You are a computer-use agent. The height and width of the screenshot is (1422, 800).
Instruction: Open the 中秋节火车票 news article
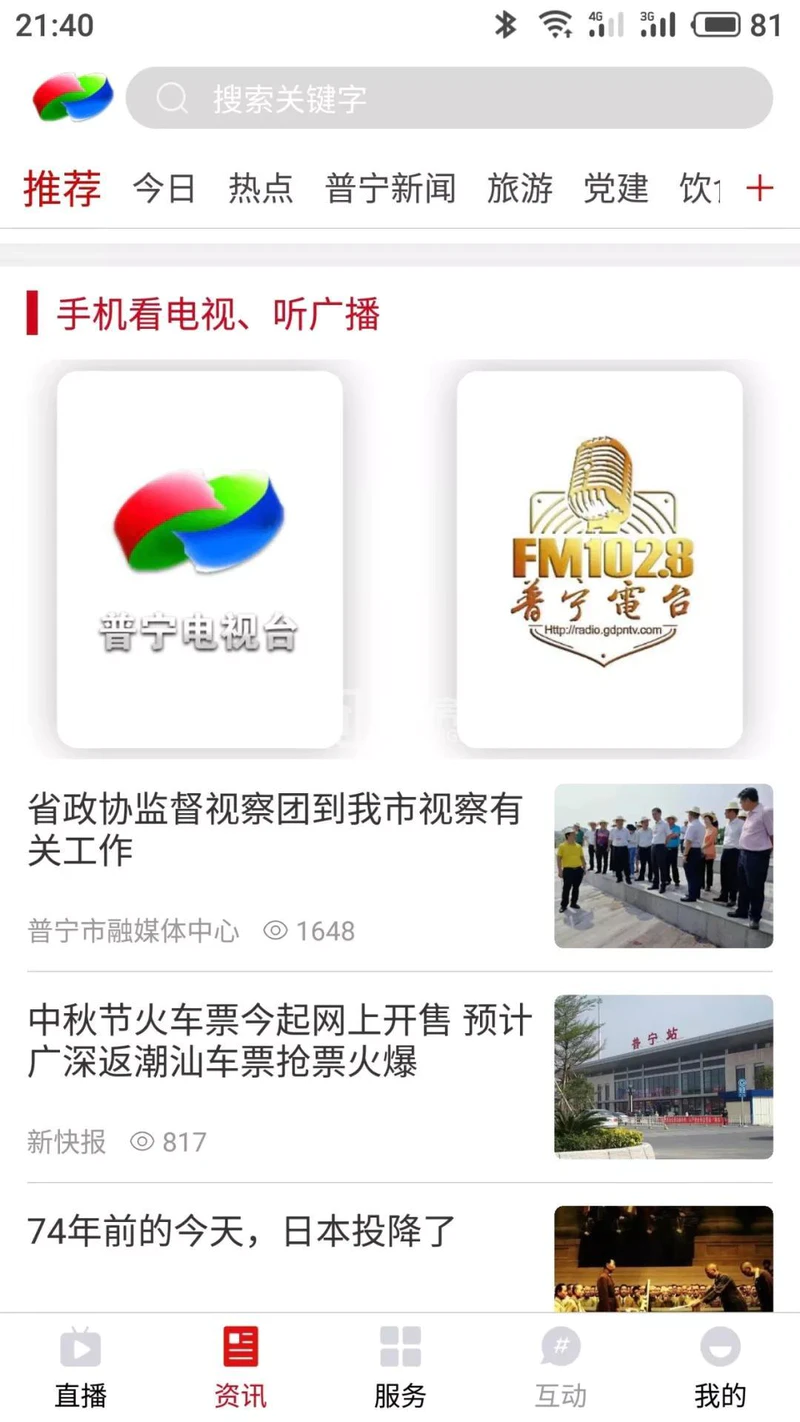(280, 1041)
